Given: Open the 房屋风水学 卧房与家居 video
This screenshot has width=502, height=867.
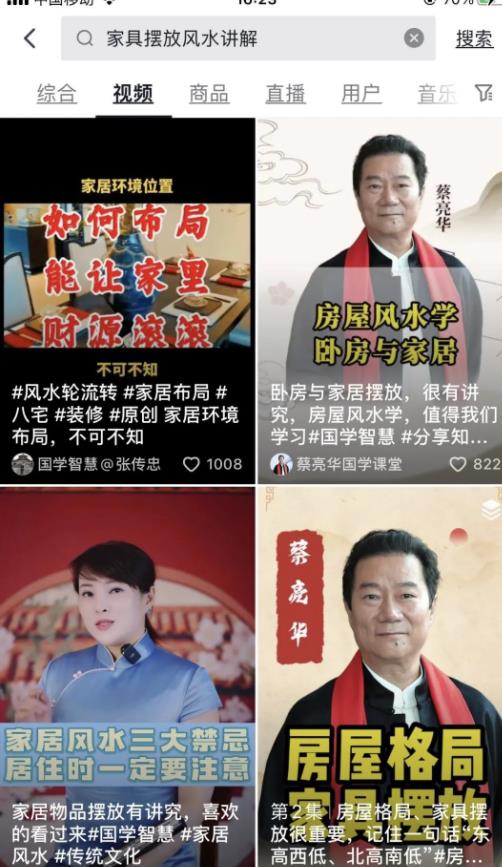Looking at the screenshot, I should click(380, 276).
